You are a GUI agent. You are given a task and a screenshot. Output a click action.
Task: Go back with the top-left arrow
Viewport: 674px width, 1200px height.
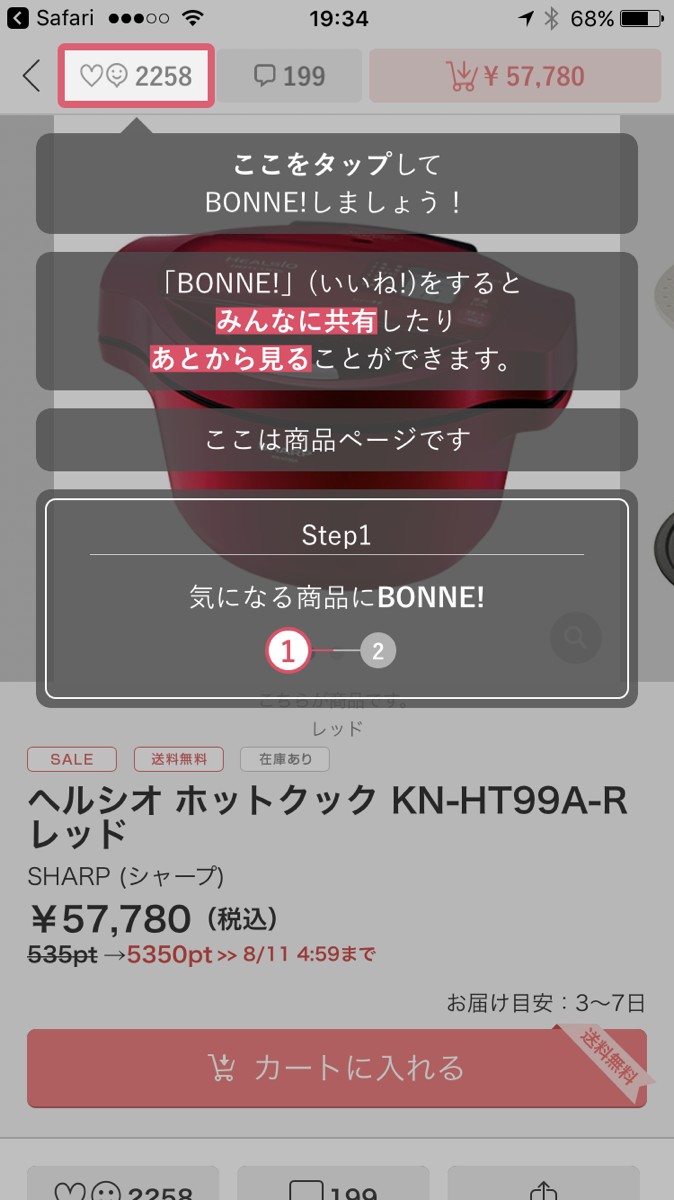pos(32,75)
